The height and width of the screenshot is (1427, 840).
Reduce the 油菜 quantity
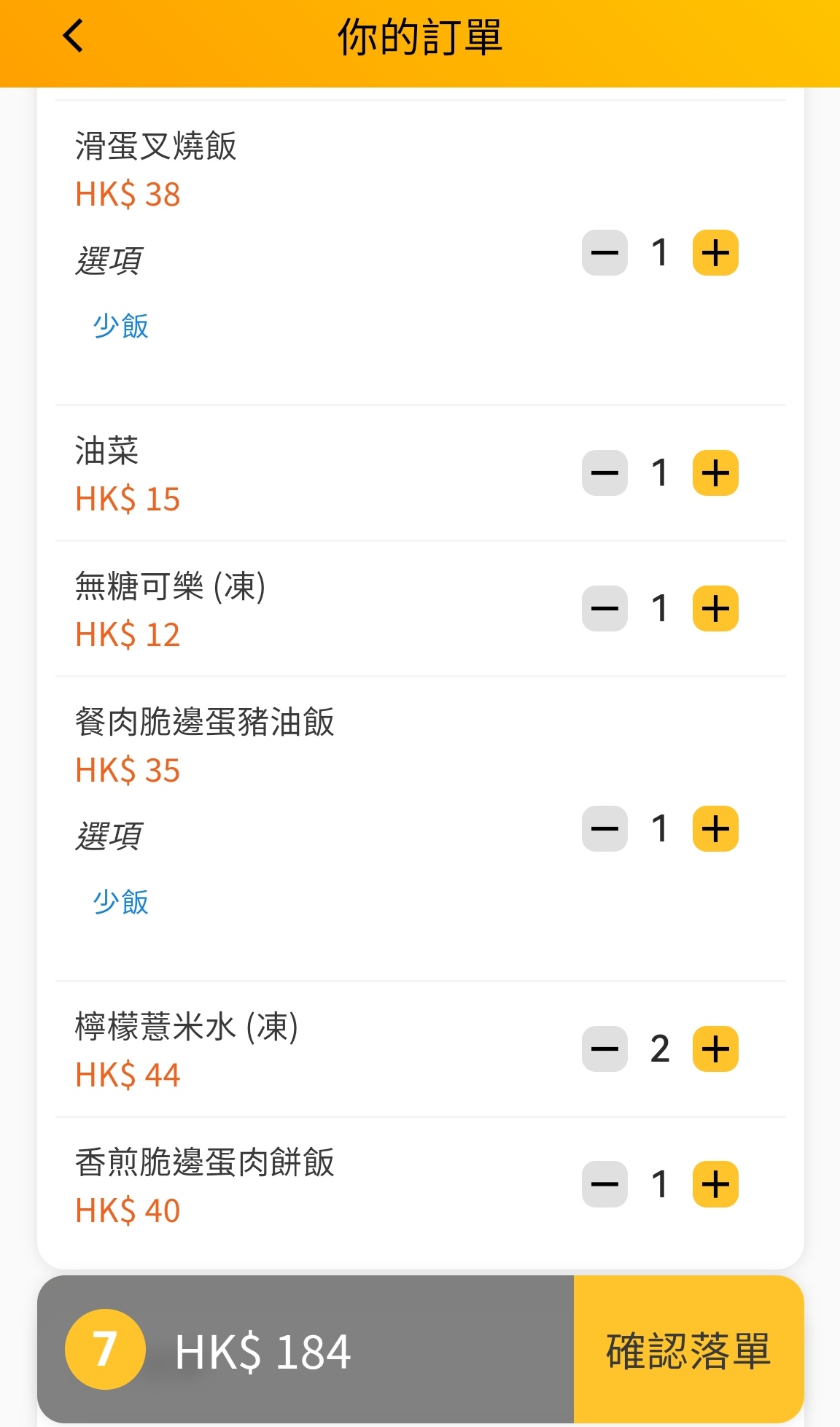(604, 473)
